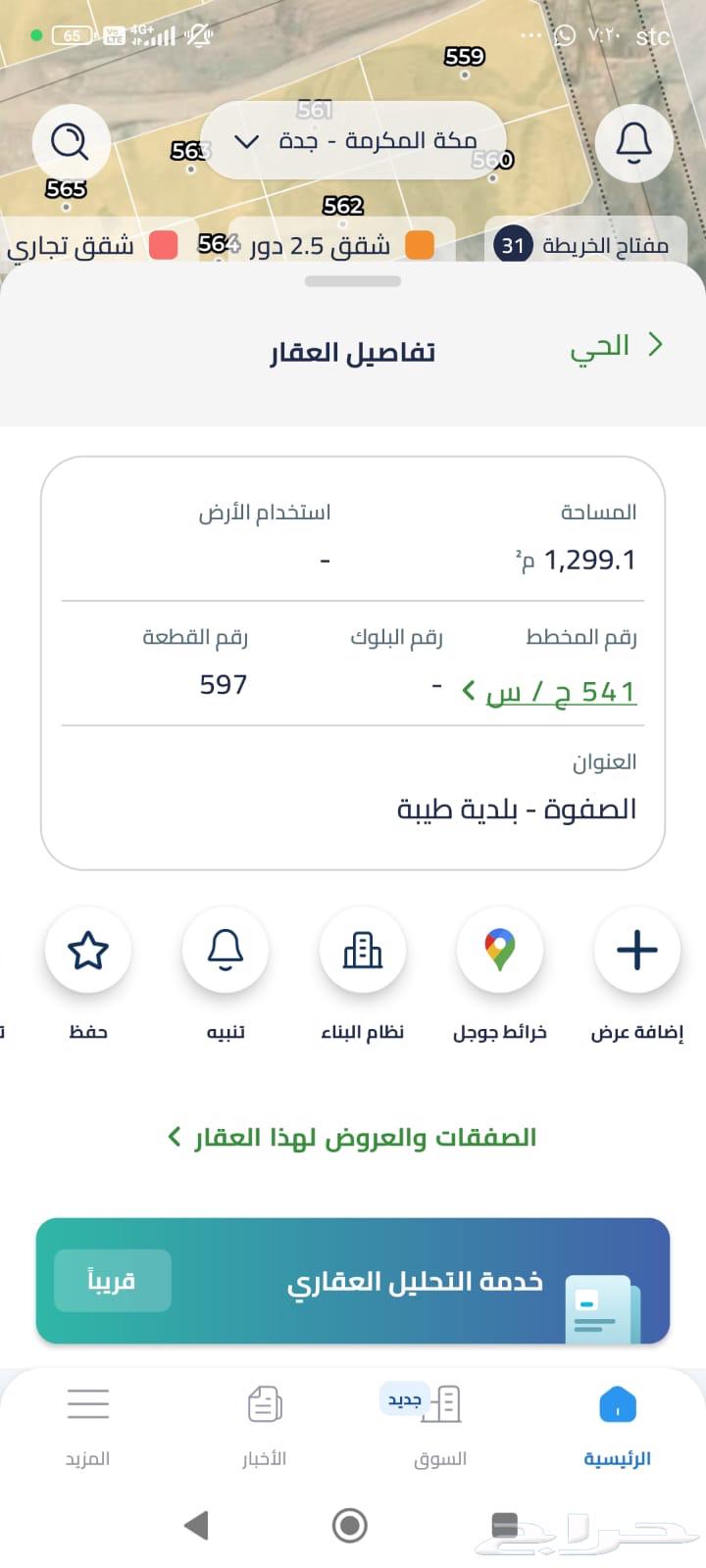Switch to the السوق market tab

[x=440, y=1424]
